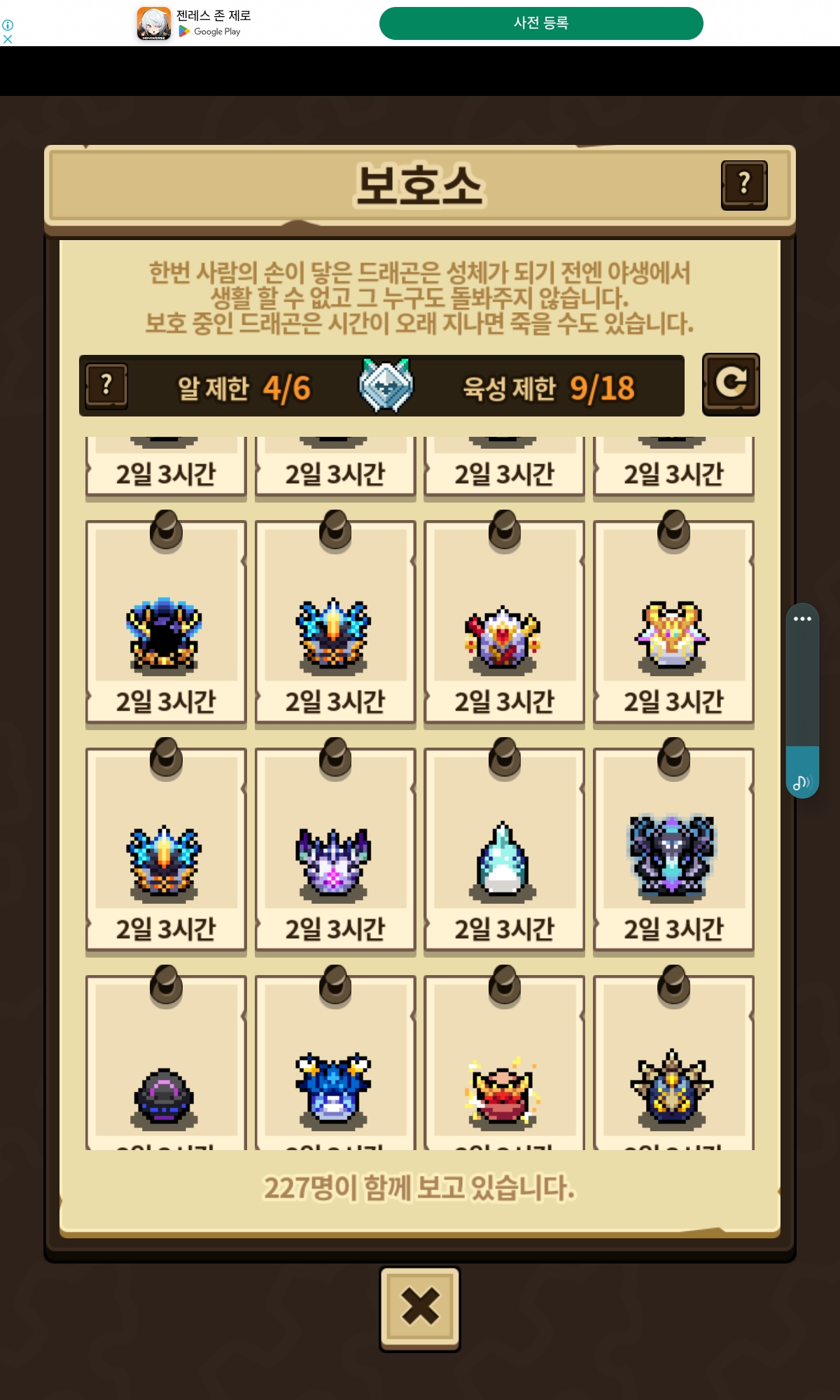Open the black dome egg card
The height and width of the screenshot is (1400, 840).
pos(166,1063)
